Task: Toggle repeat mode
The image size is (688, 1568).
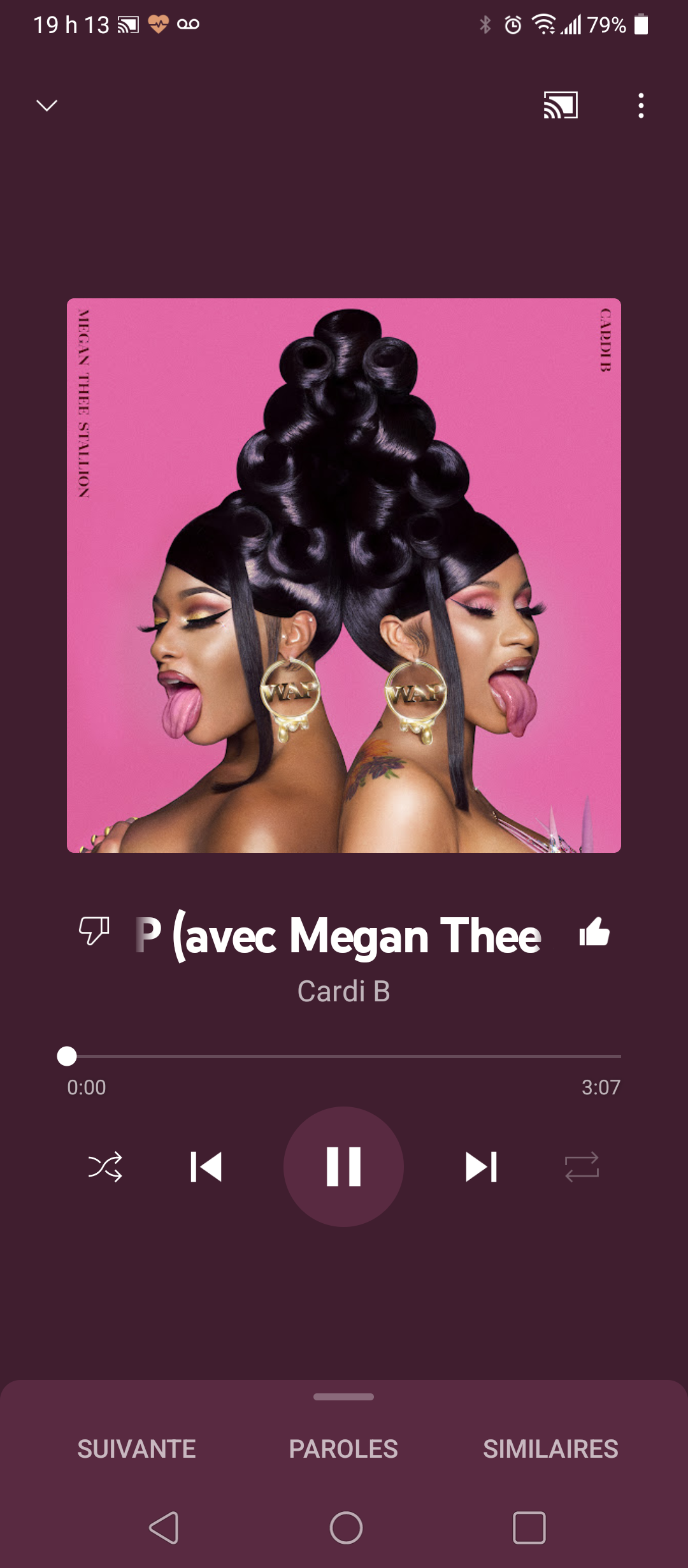Action: [582, 1166]
